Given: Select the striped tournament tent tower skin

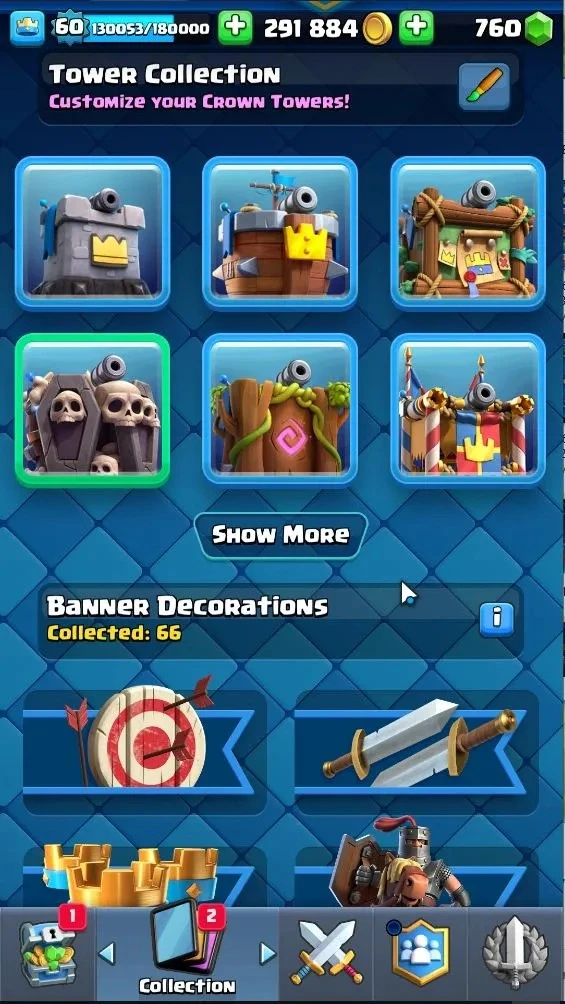Looking at the screenshot, I should [468, 410].
